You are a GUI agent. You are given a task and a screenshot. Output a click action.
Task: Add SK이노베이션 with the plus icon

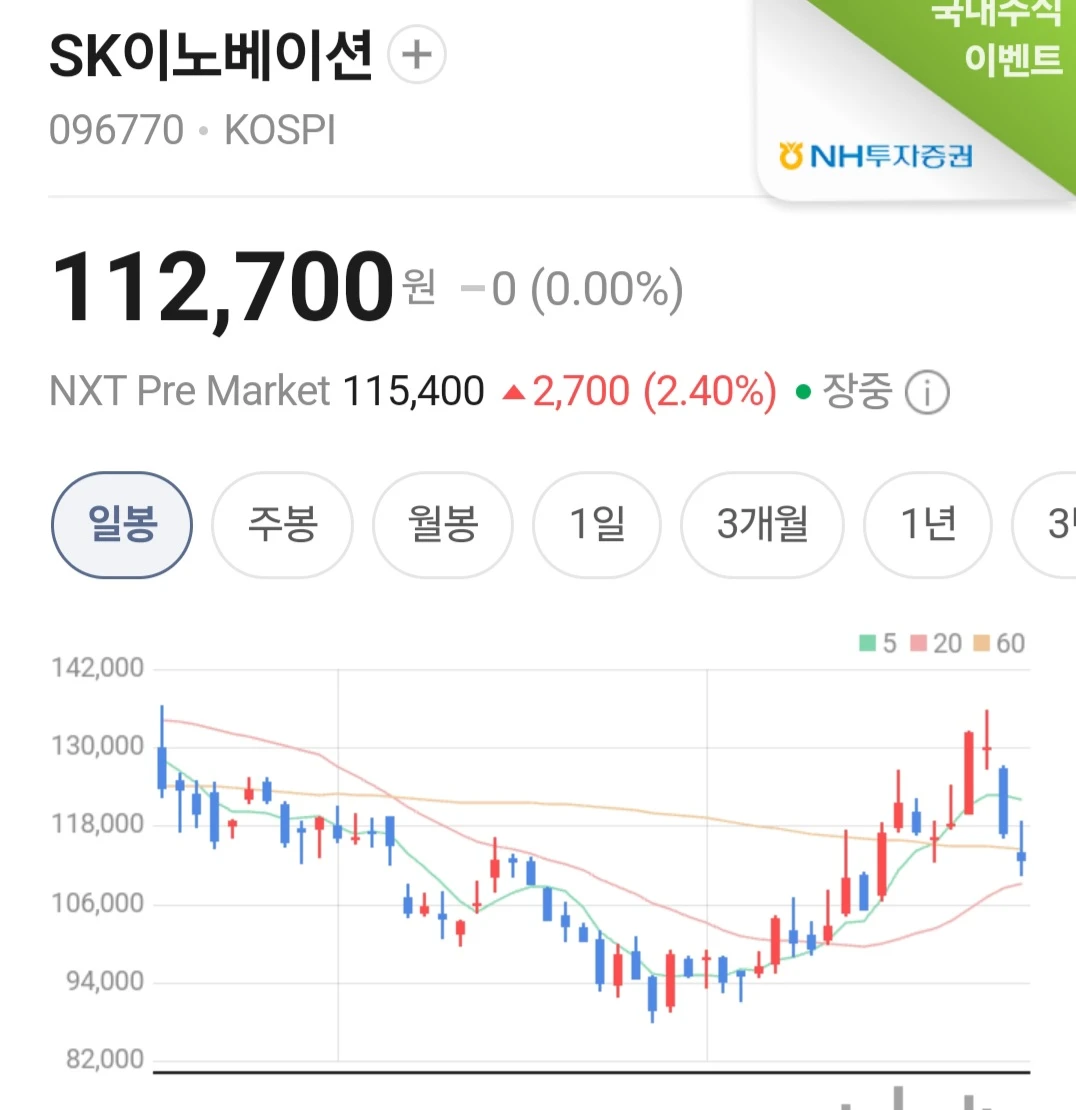click(x=417, y=55)
